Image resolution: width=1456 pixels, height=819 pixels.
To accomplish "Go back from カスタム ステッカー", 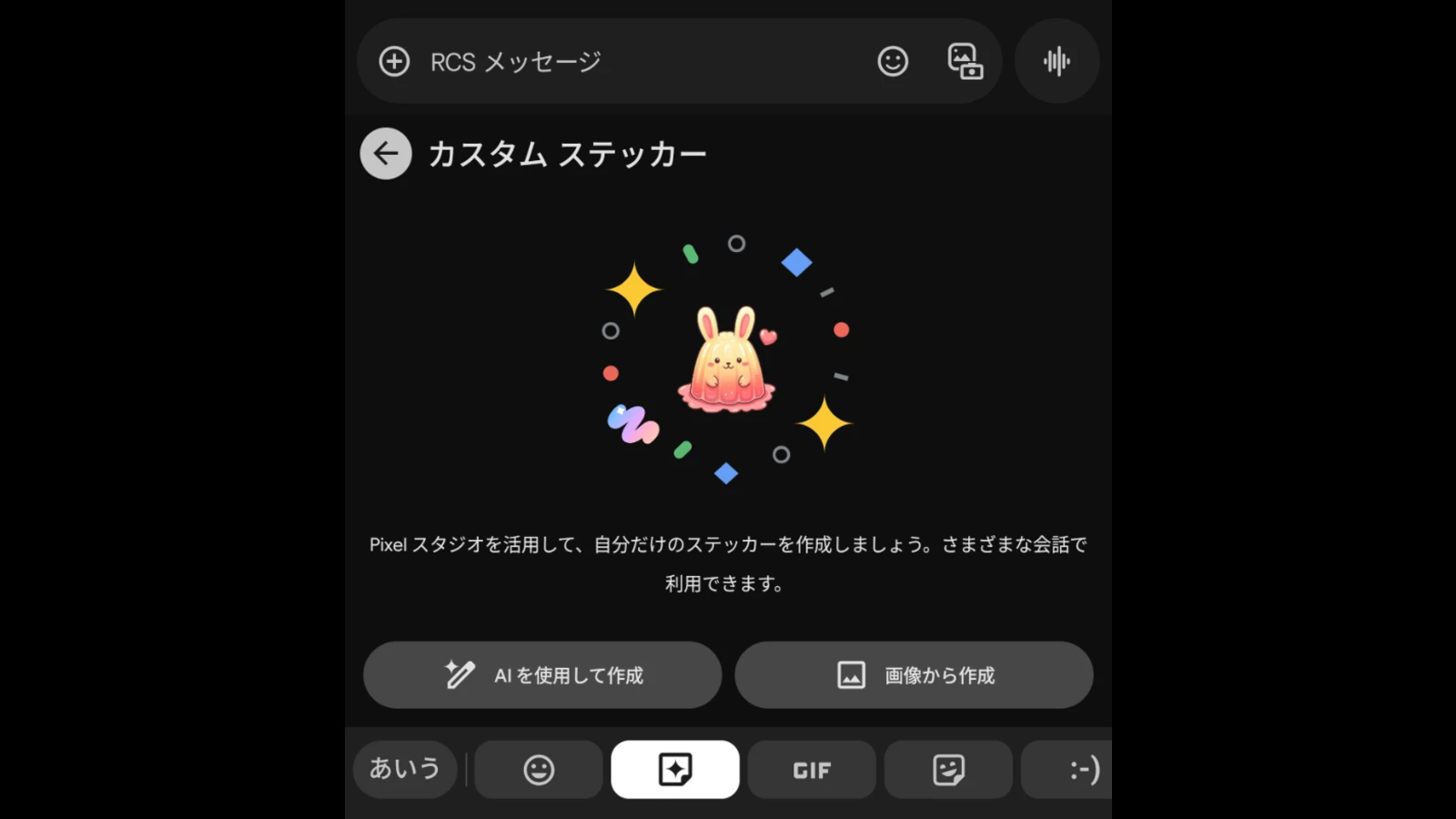I will [386, 154].
